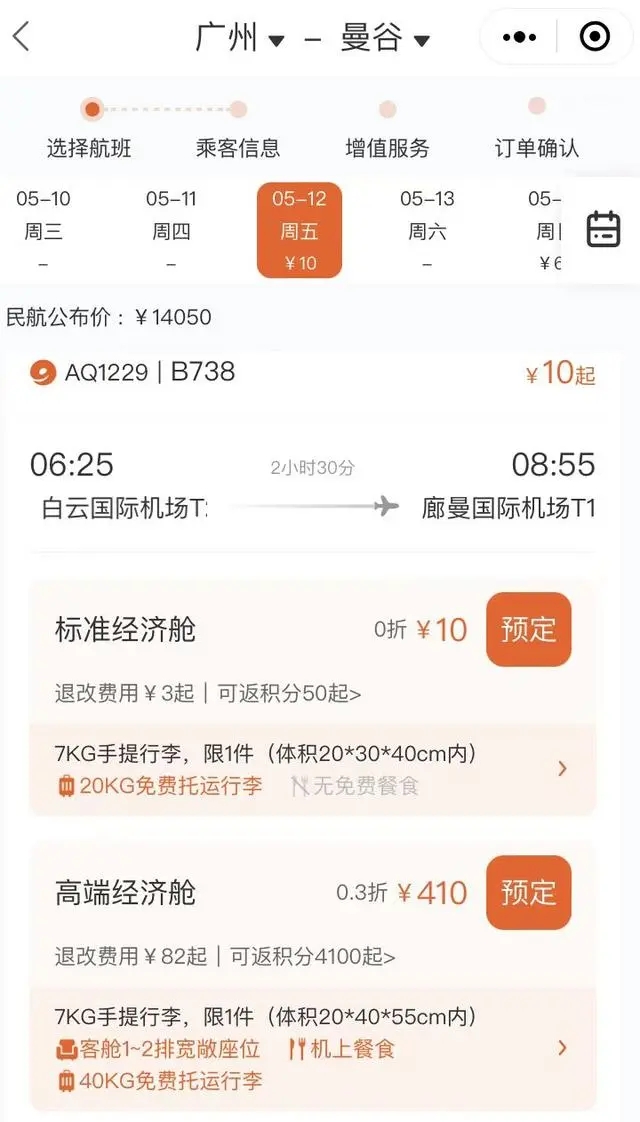Open the calendar date picker
This screenshot has height=1122, width=640.
pos(603,230)
